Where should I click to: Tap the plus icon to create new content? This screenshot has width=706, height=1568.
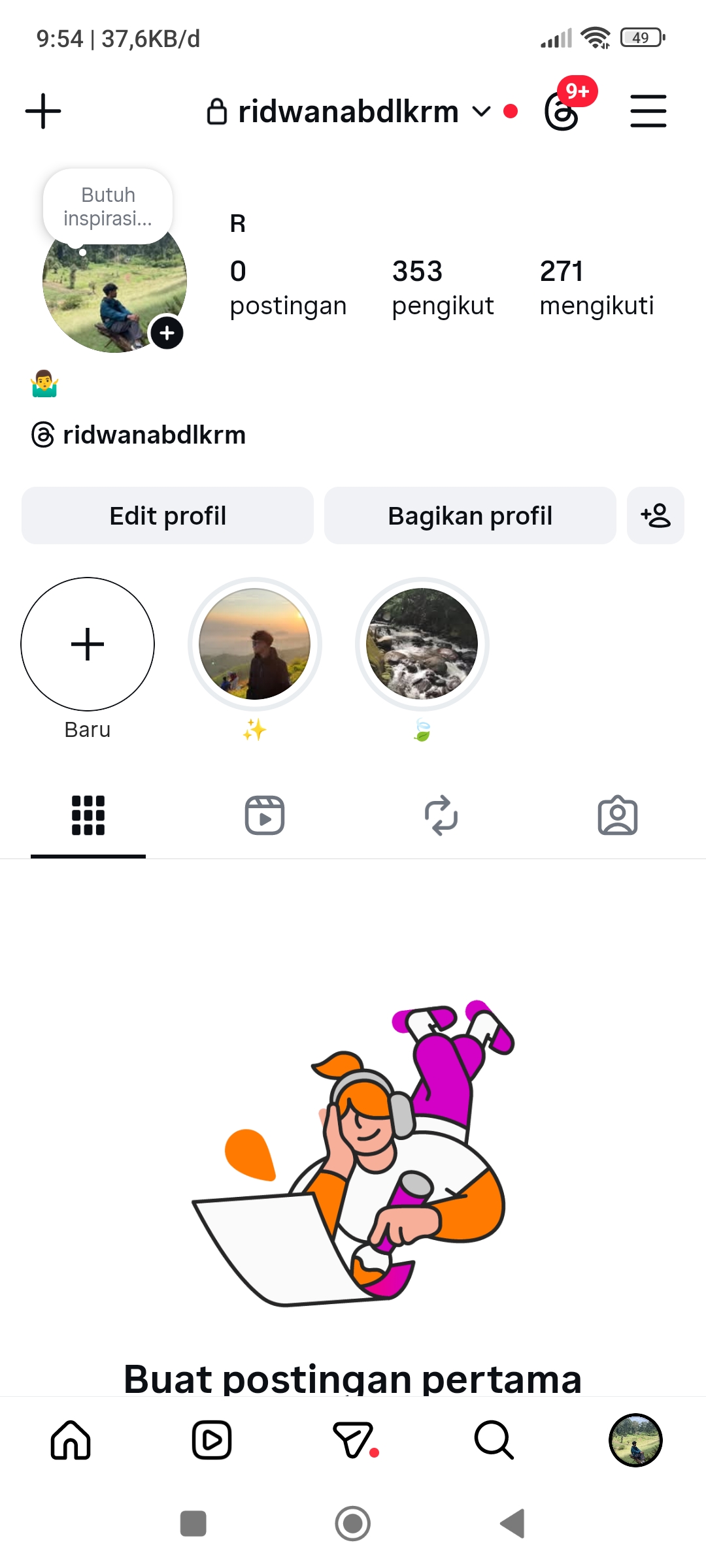(x=43, y=111)
